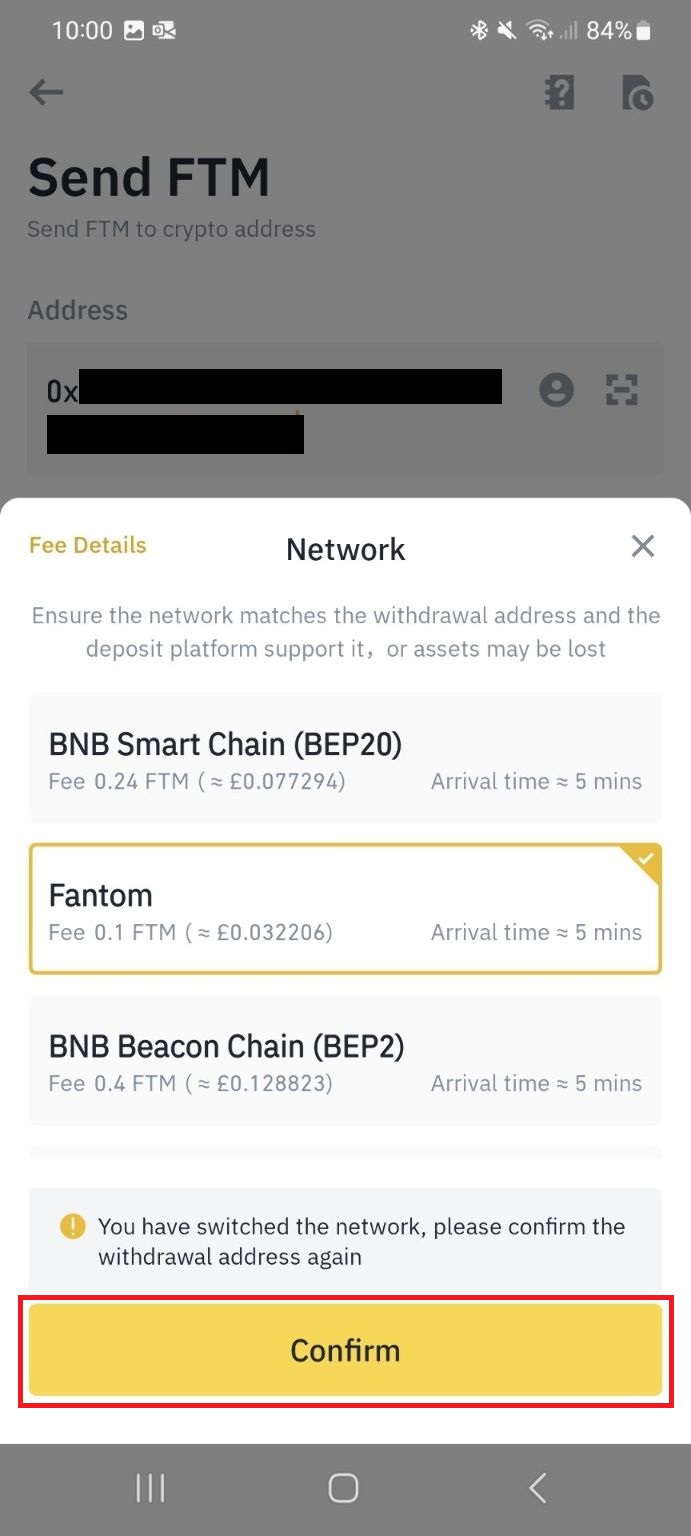The width and height of the screenshot is (691, 1536).
Task: View withdrawal history icon
Action: pyautogui.click(x=637, y=93)
